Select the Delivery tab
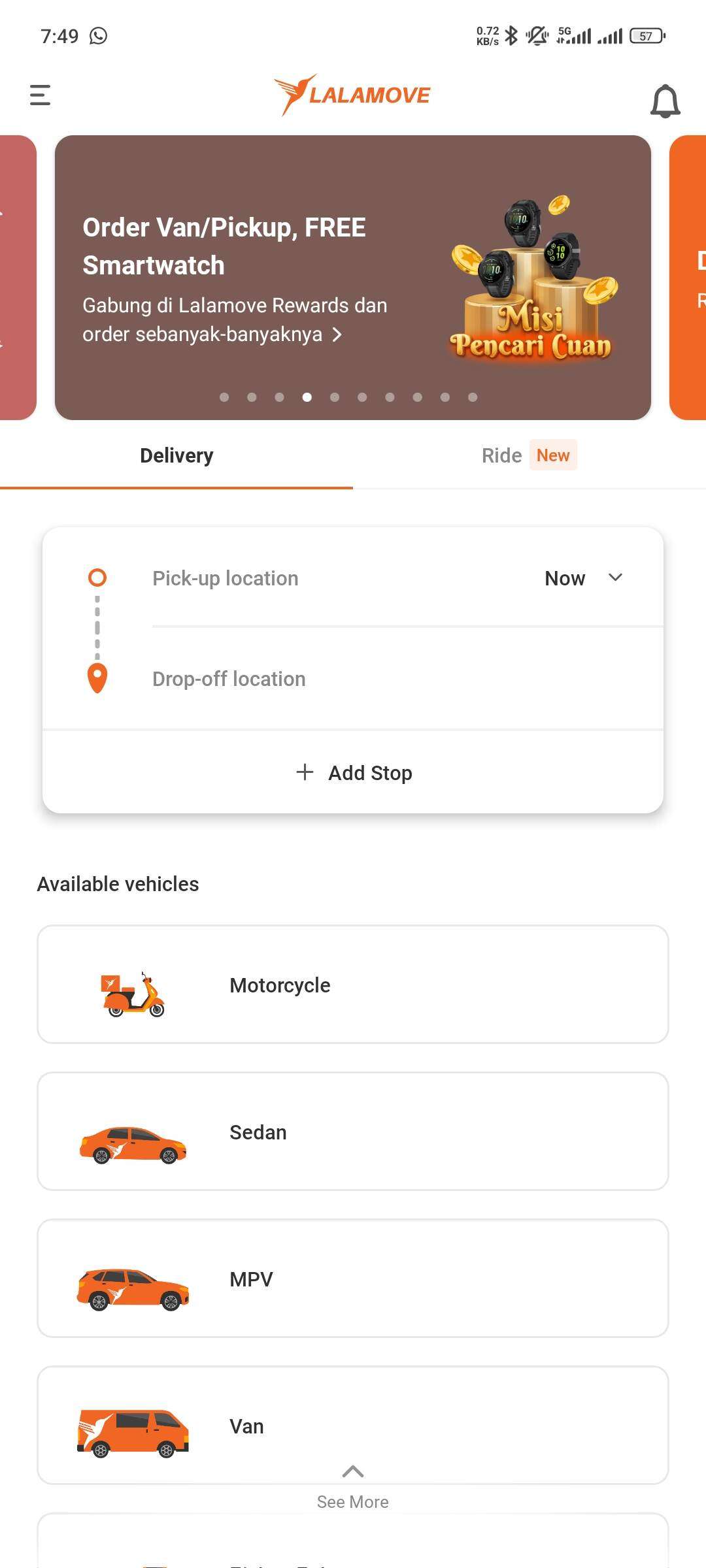 click(x=176, y=455)
